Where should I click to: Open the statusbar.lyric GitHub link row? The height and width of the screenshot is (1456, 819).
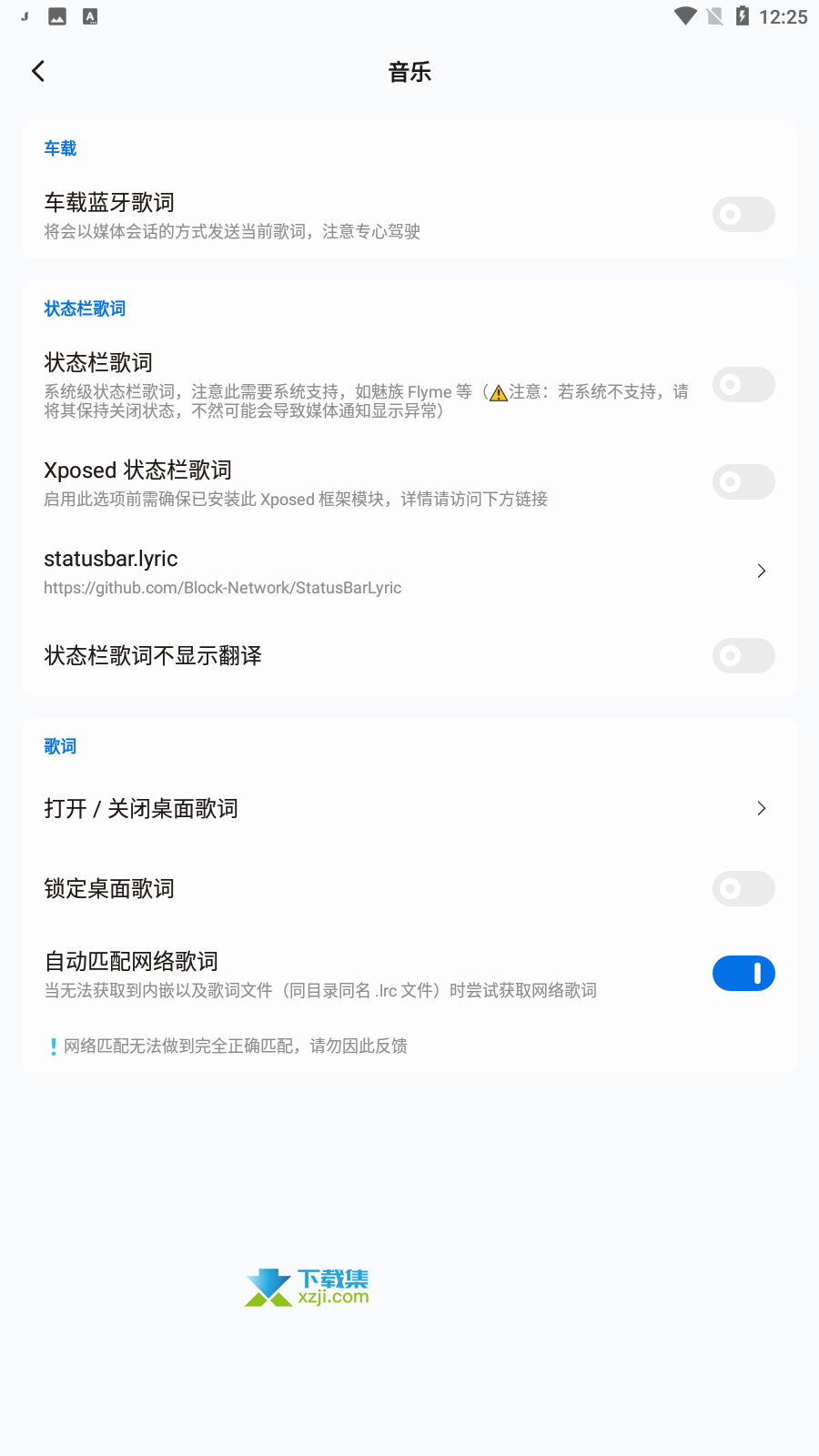point(409,571)
